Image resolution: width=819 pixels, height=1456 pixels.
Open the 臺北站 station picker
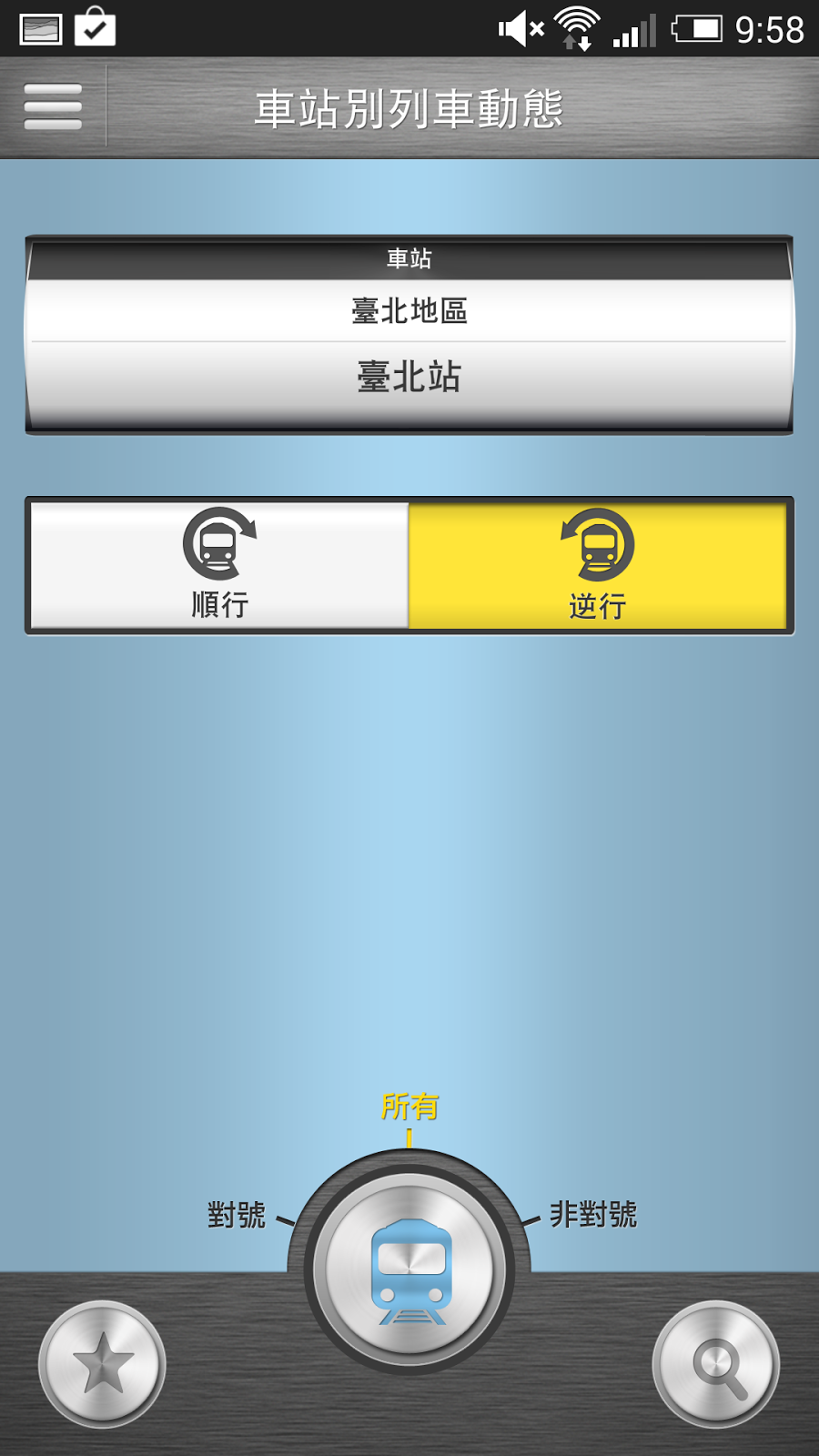(x=409, y=377)
